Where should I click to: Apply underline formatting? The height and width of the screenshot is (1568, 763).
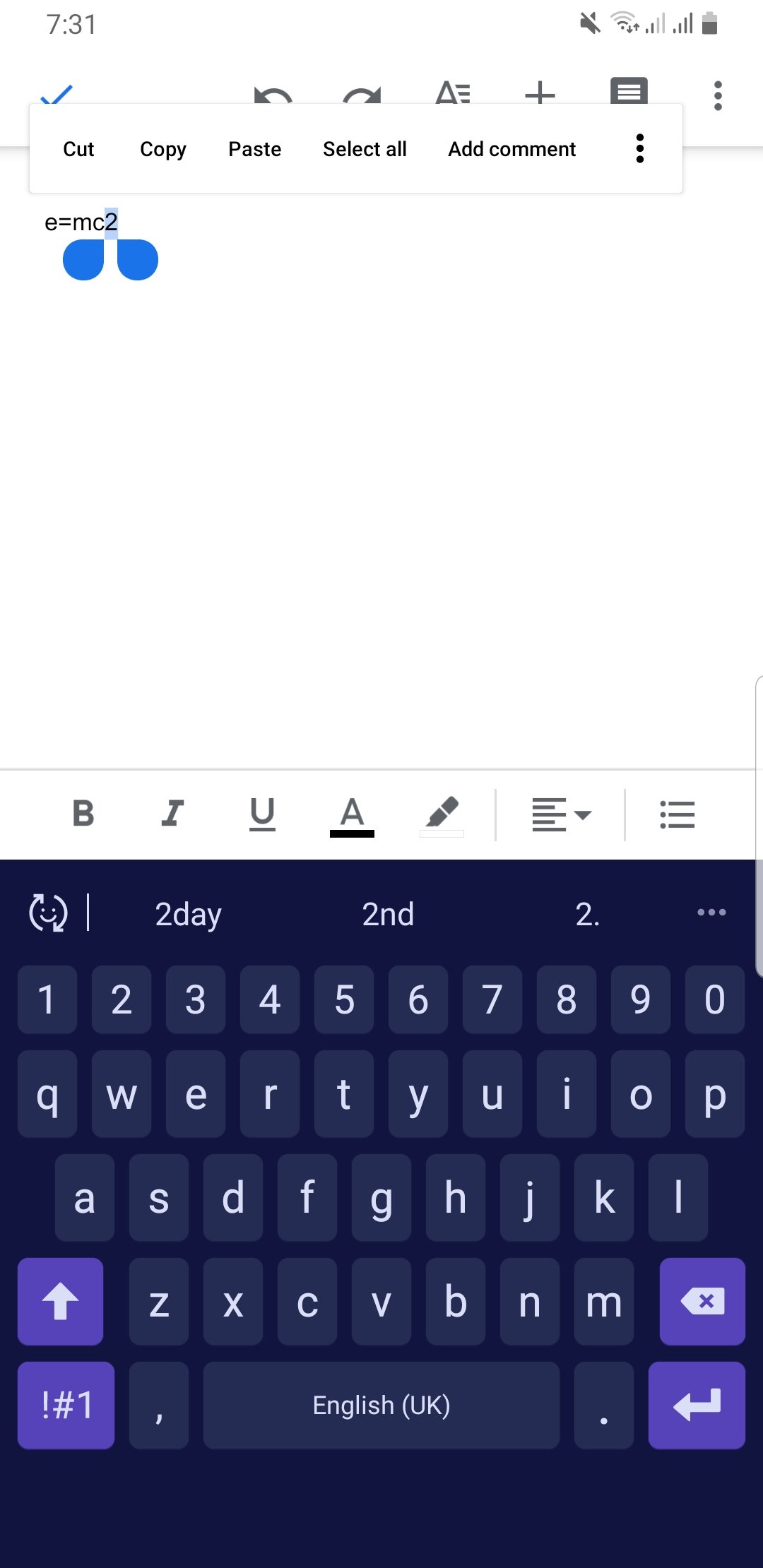[261, 814]
